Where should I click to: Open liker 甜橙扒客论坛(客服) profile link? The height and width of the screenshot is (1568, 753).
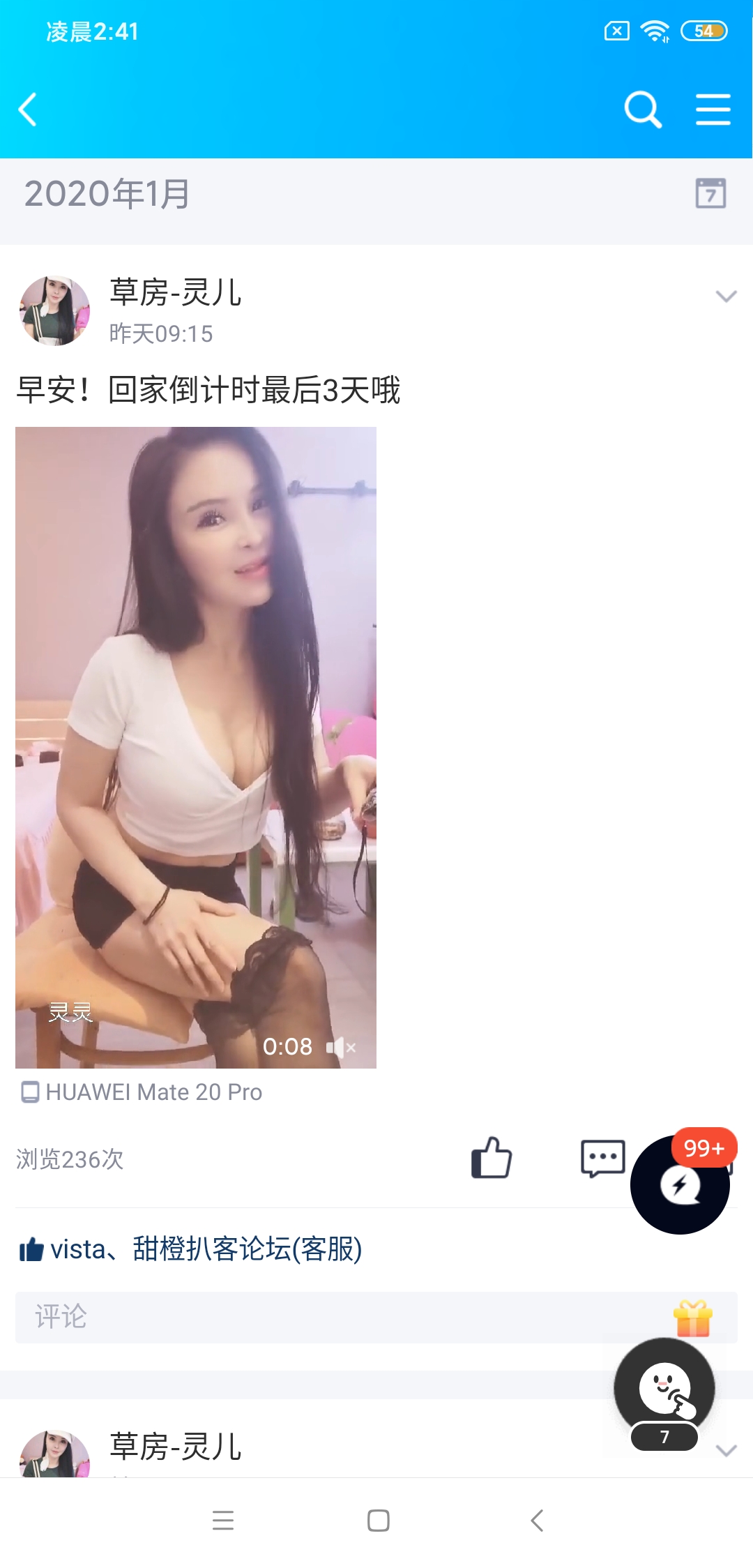tap(248, 1249)
